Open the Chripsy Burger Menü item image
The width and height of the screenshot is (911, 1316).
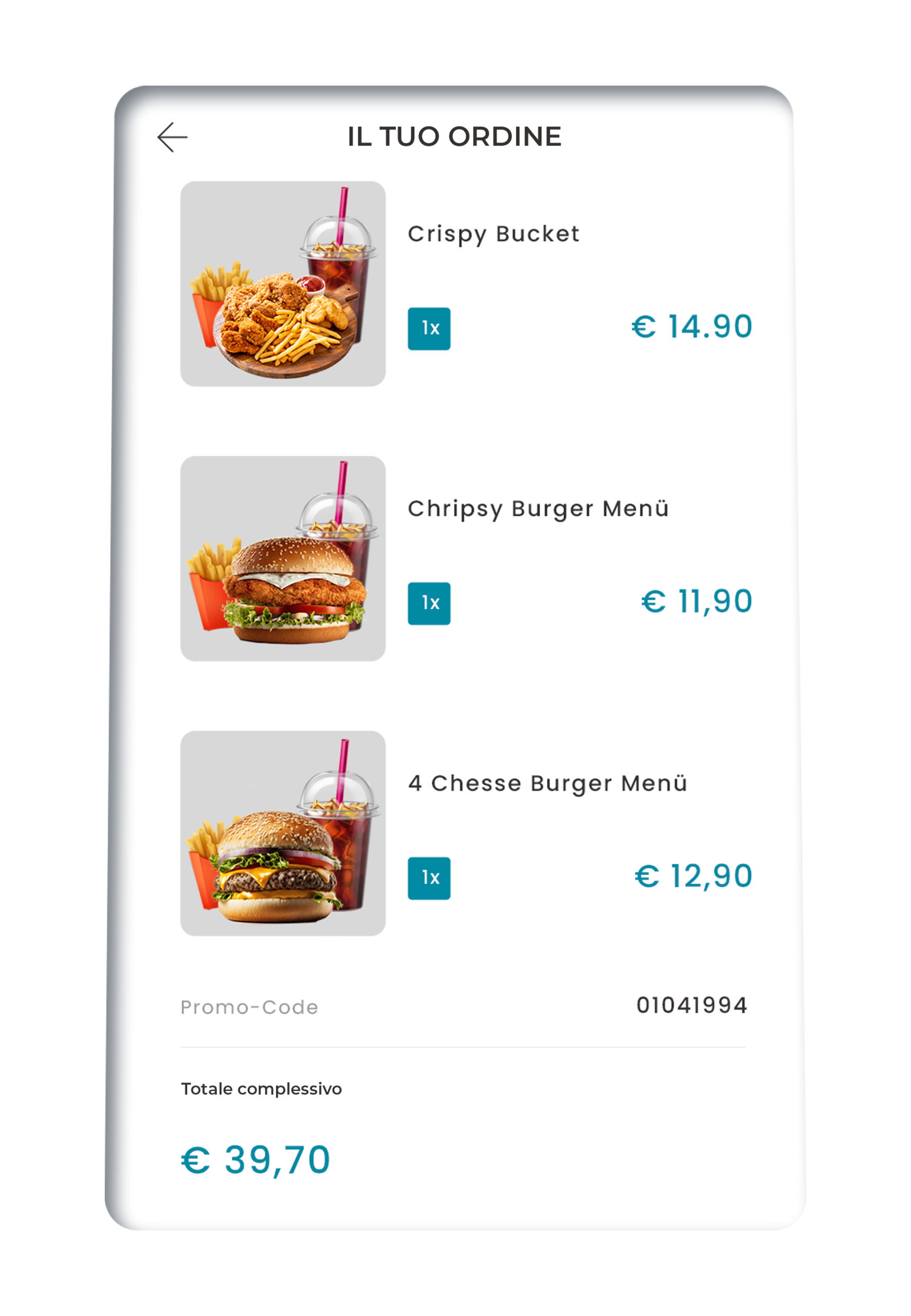283,558
